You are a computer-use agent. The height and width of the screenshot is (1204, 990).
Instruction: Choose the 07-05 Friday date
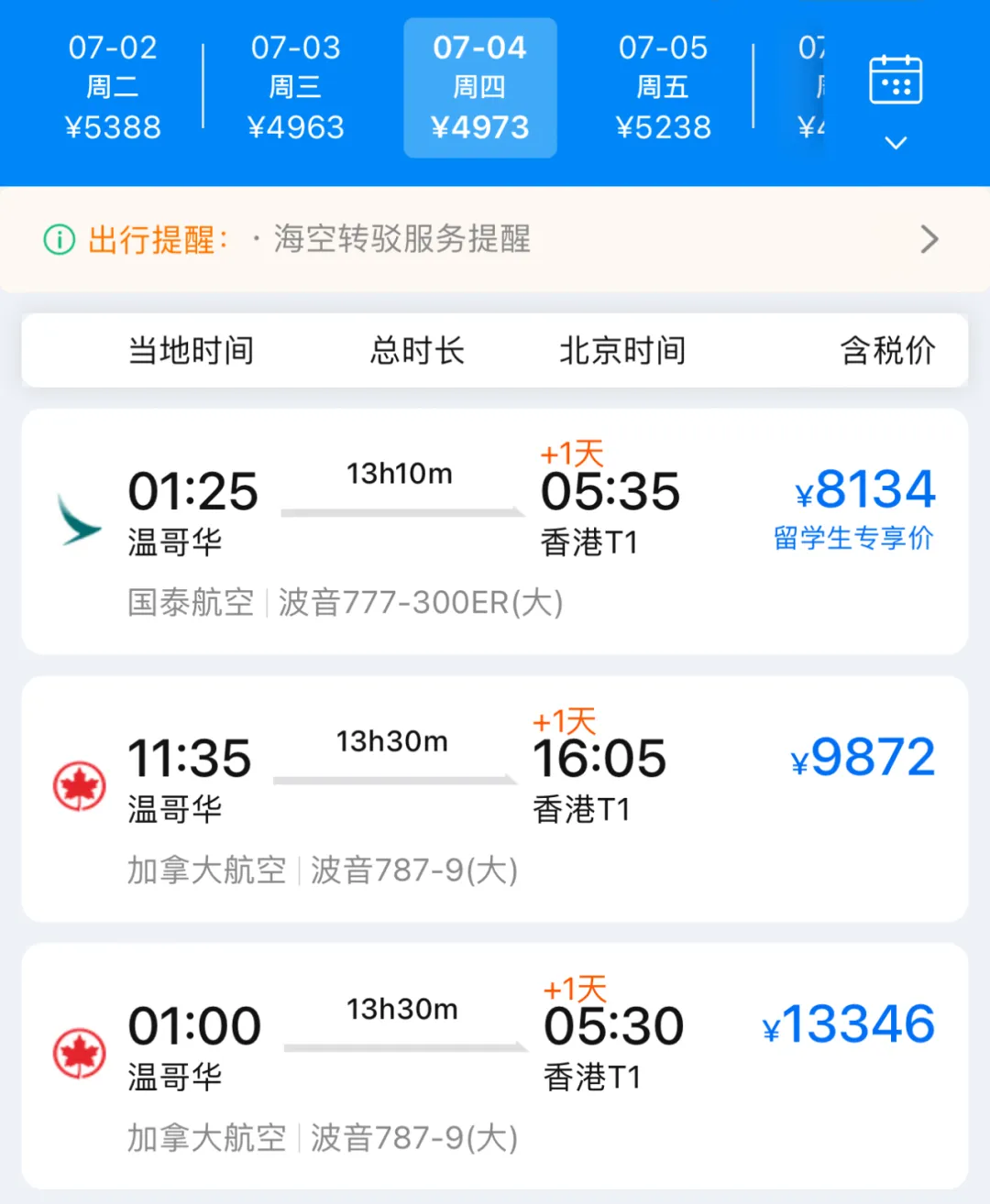[x=663, y=87]
